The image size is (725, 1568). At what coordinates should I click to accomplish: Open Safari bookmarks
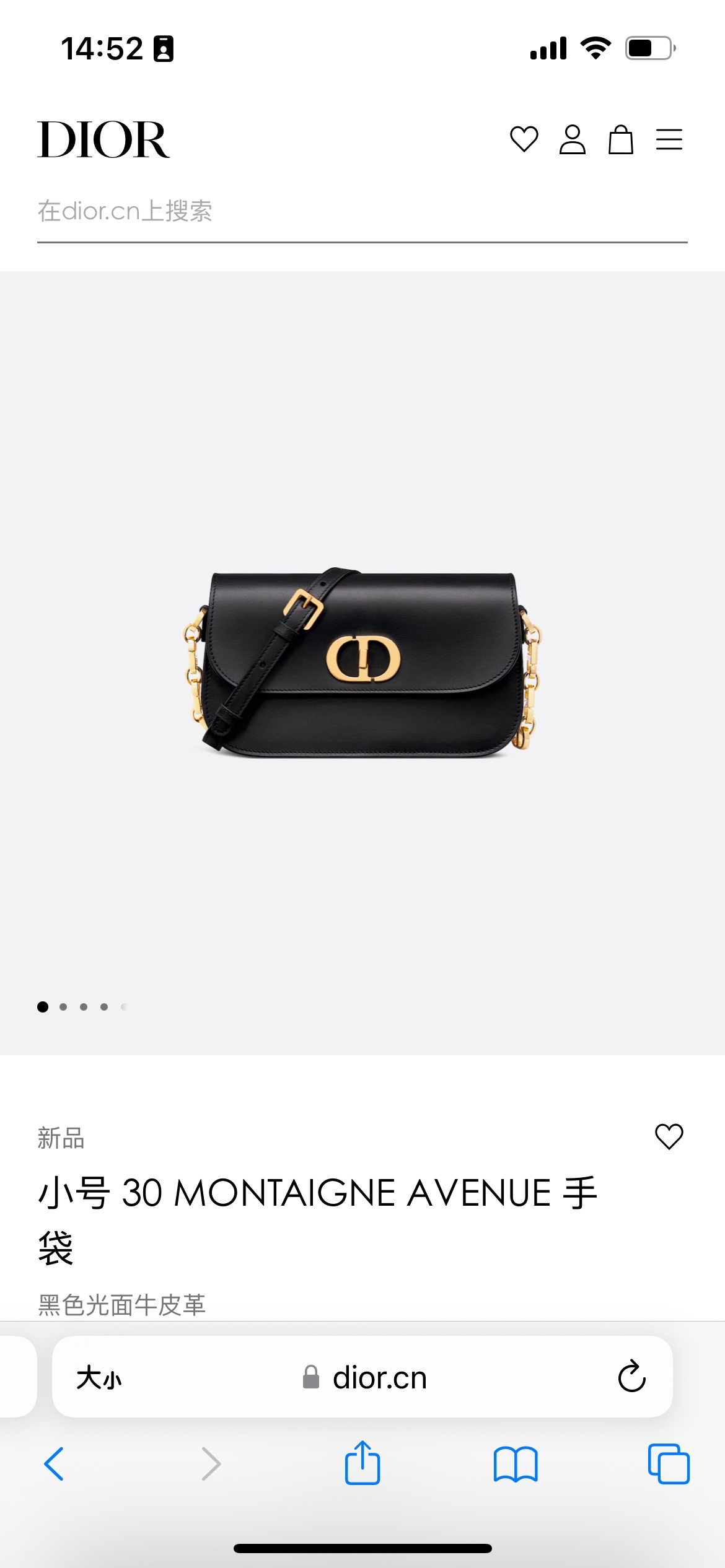click(516, 1464)
